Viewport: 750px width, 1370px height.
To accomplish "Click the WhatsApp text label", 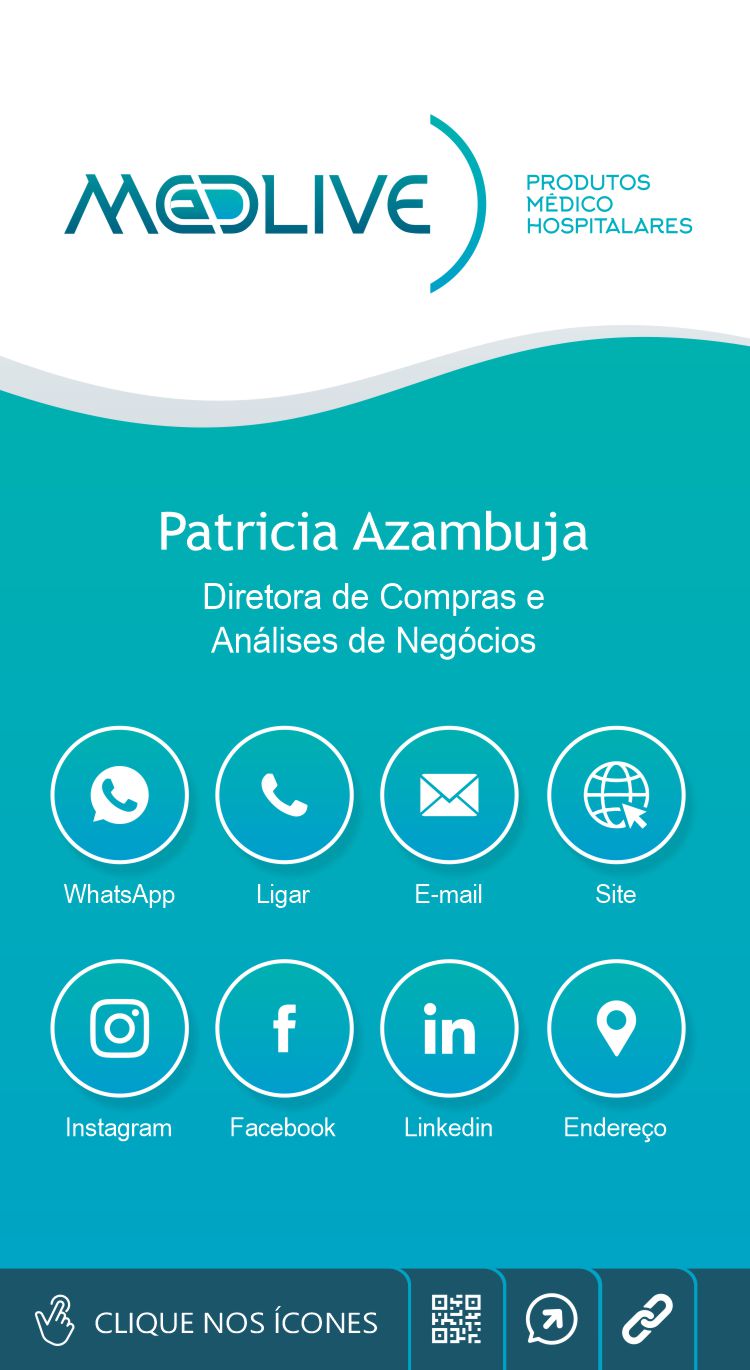I will [x=119, y=895].
